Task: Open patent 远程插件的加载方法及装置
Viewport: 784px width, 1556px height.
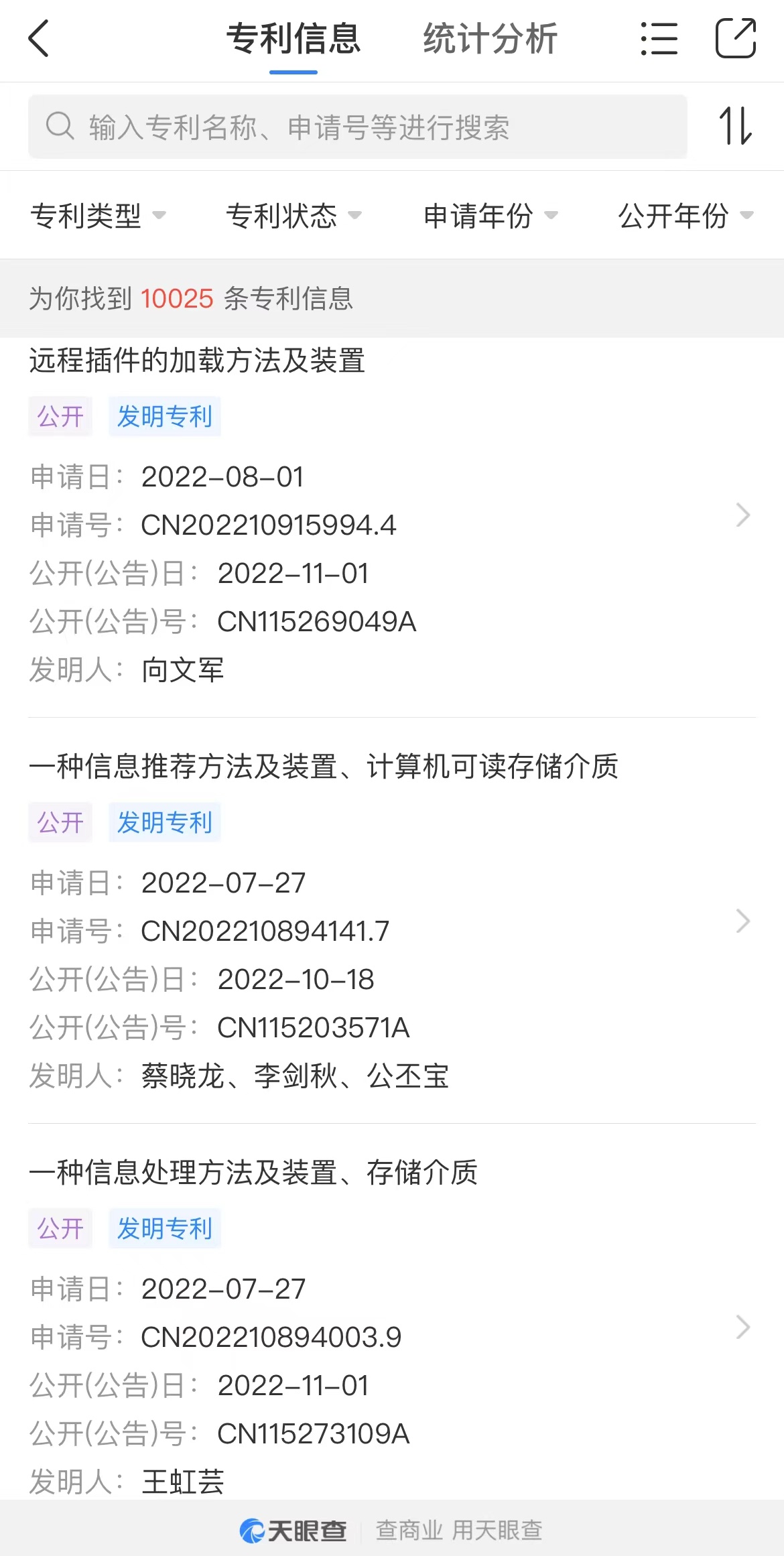Action: pyautogui.click(x=392, y=515)
